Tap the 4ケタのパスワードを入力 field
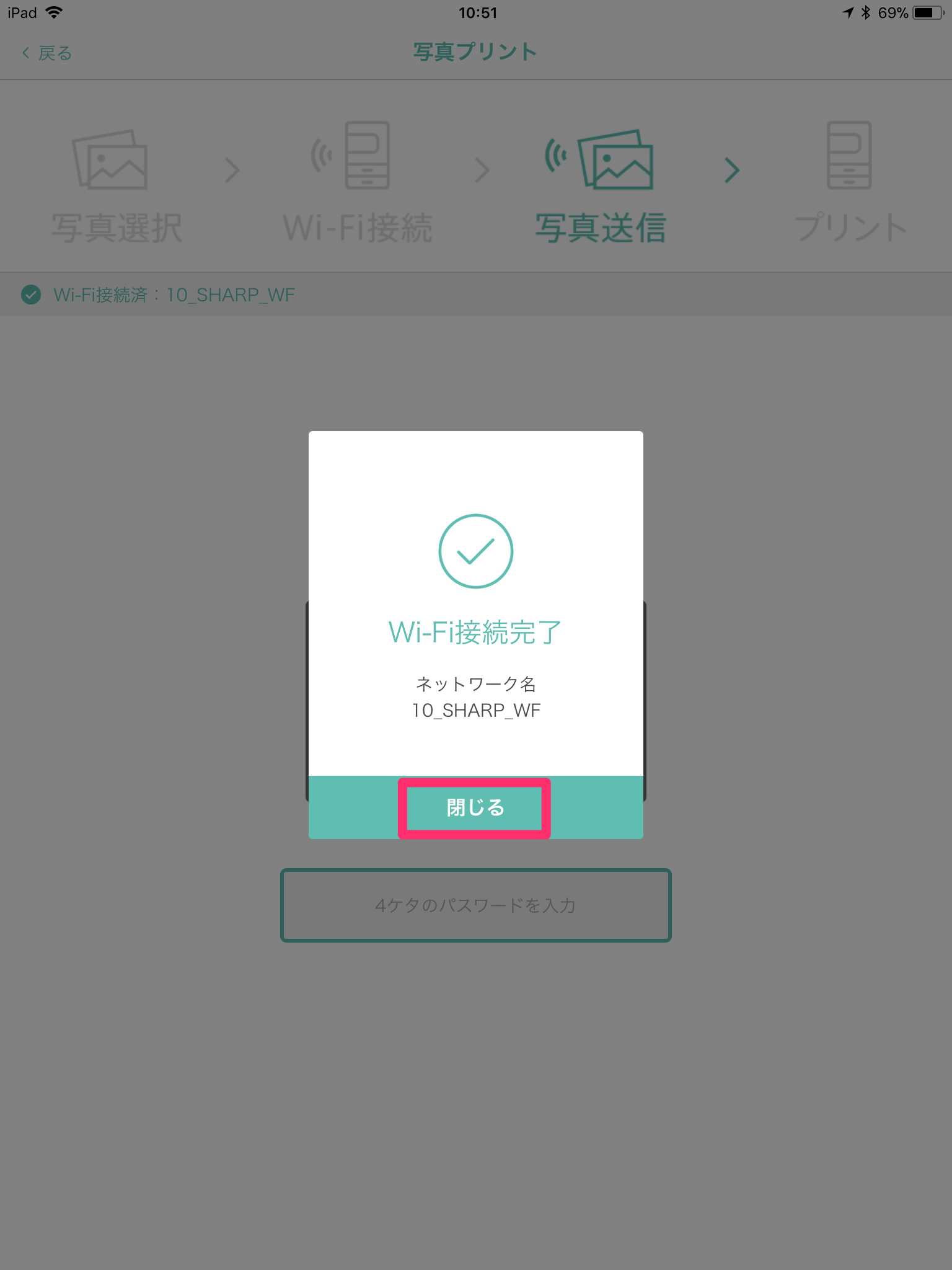This screenshot has height=1270, width=952. click(x=475, y=905)
